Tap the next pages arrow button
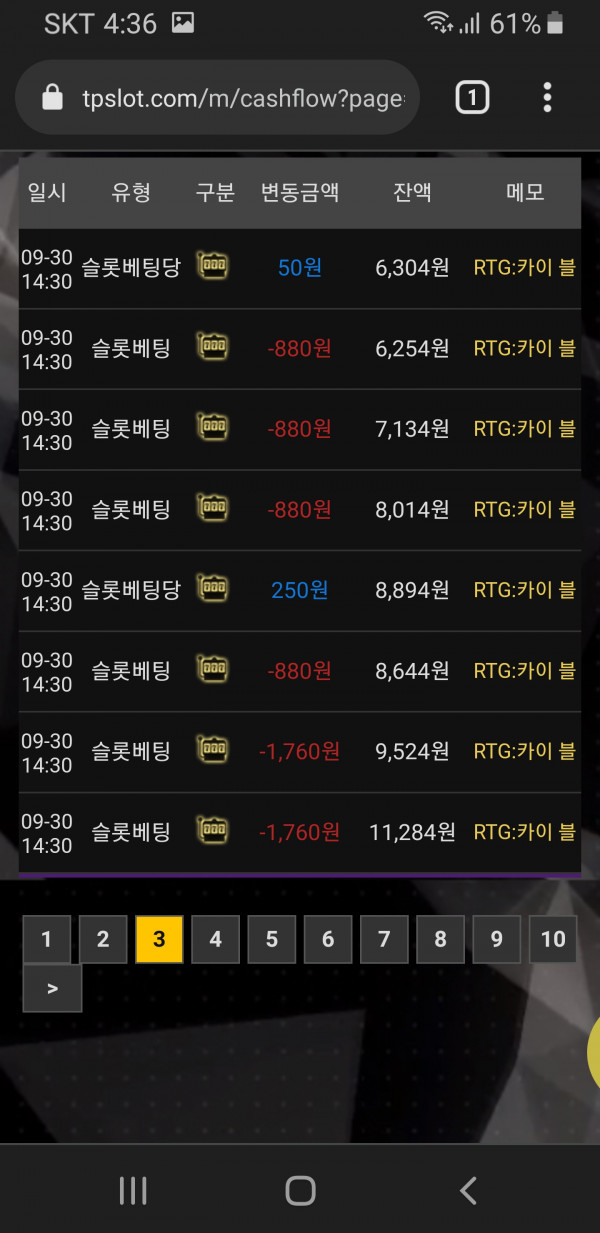600x1233 pixels. point(52,988)
